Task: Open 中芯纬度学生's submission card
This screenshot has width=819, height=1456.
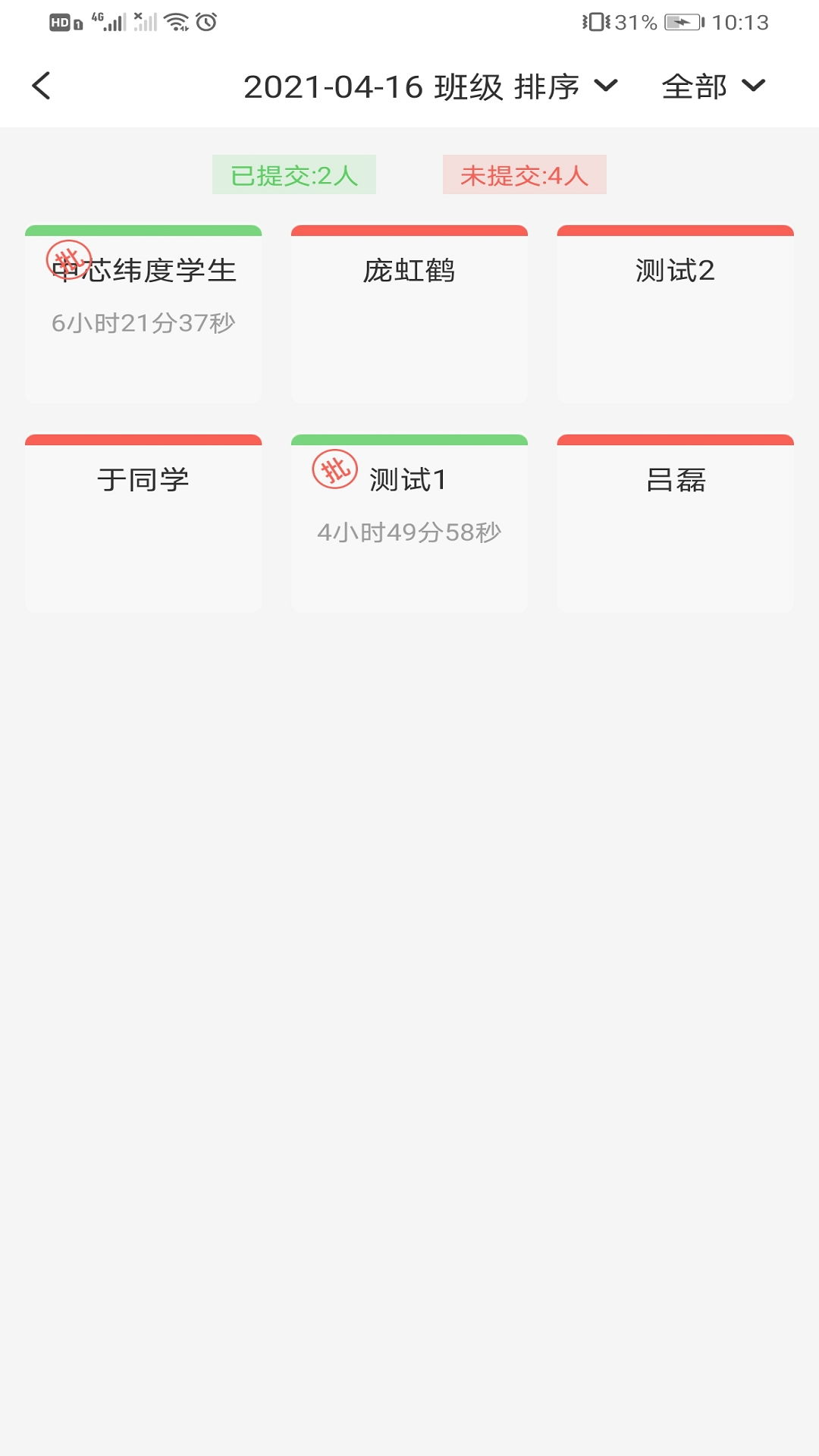Action: [143, 314]
